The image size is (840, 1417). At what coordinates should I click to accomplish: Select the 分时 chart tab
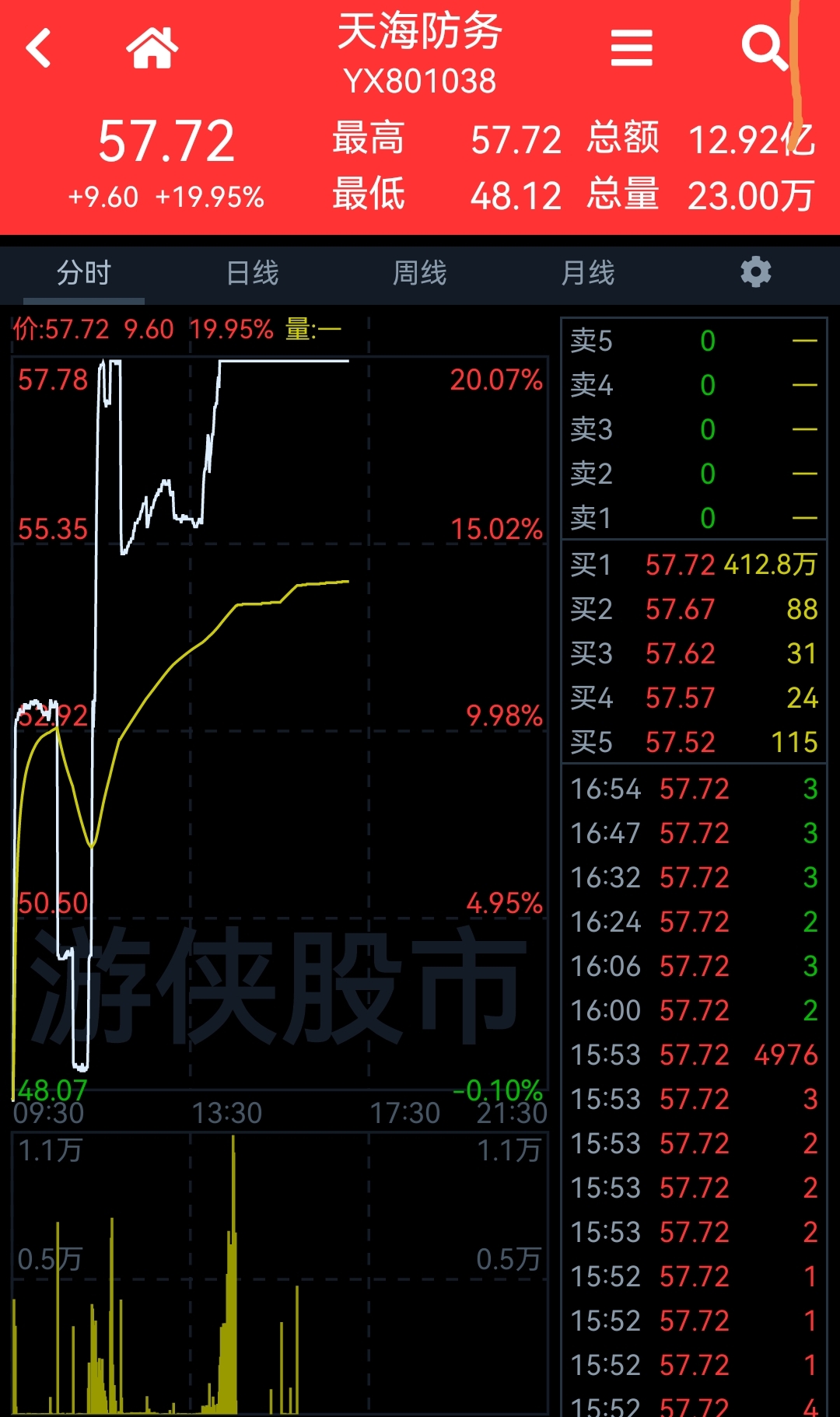tap(84, 273)
